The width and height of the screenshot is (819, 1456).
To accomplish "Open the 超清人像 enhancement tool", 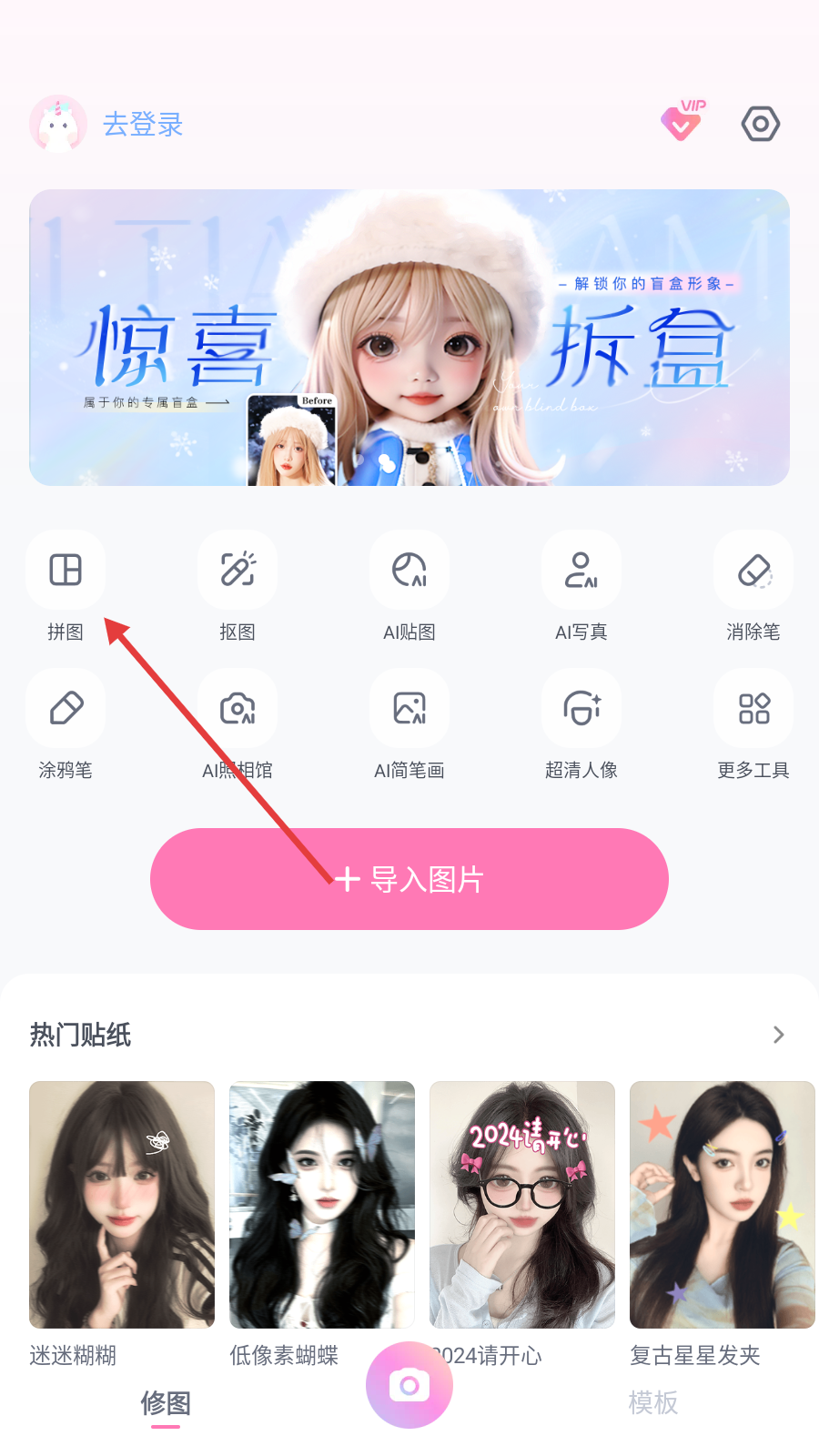I will [581, 709].
